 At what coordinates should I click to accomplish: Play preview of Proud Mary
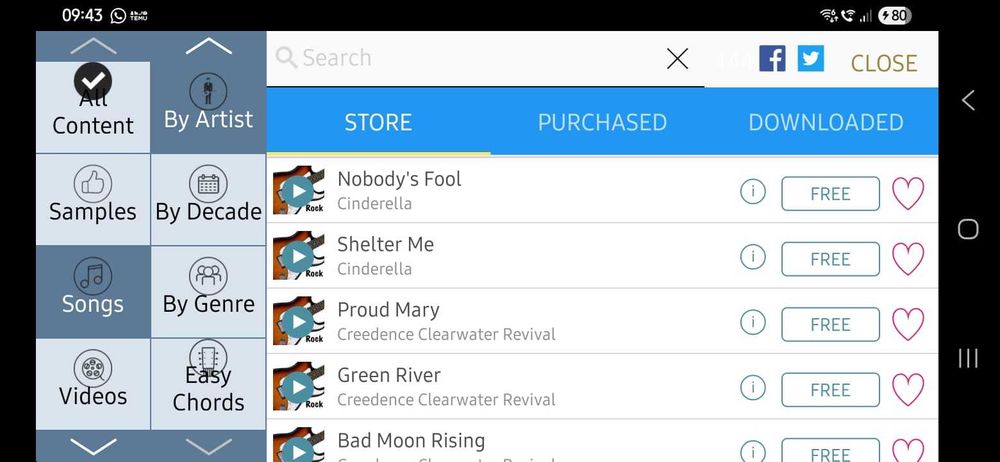click(297, 322)
